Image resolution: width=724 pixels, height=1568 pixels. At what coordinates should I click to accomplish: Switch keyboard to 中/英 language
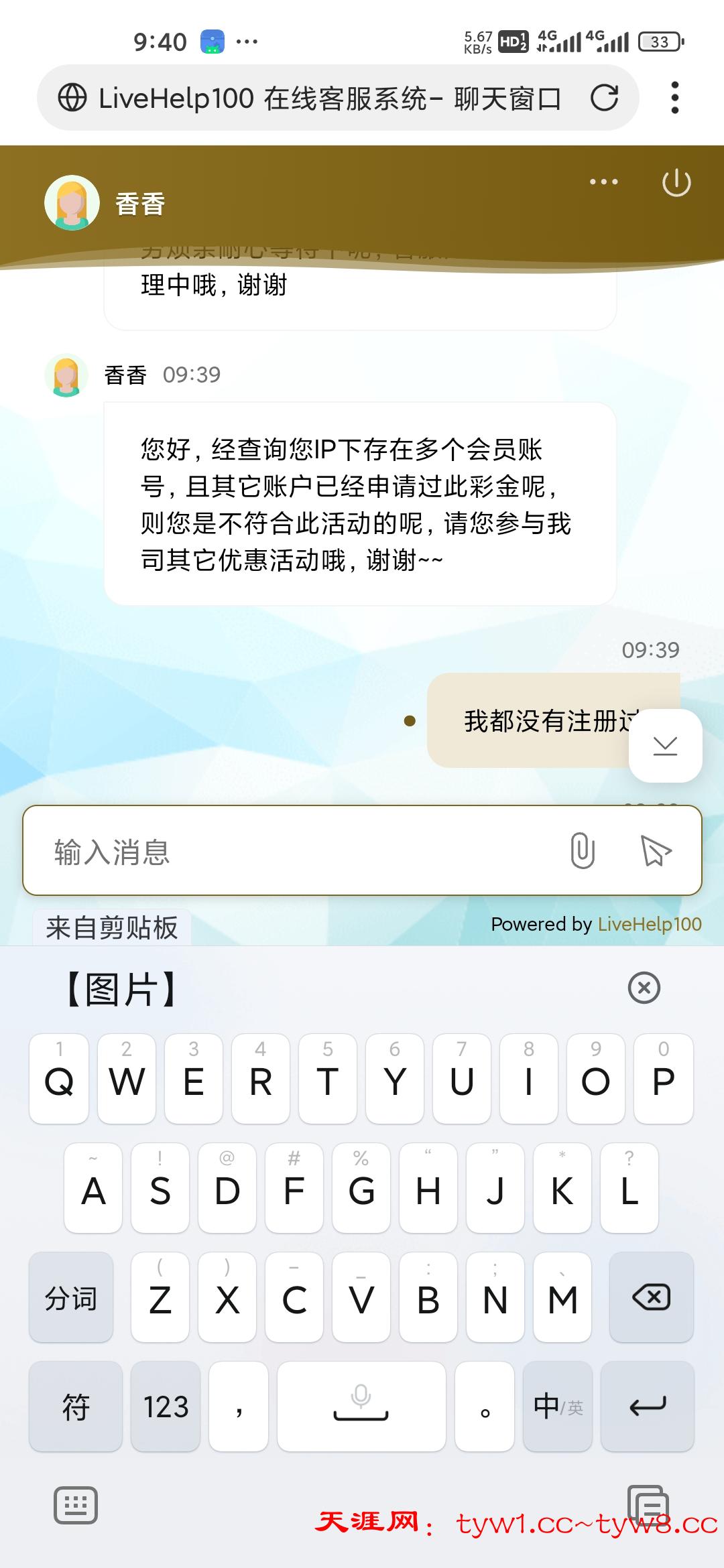click(x=558, y=1407)
